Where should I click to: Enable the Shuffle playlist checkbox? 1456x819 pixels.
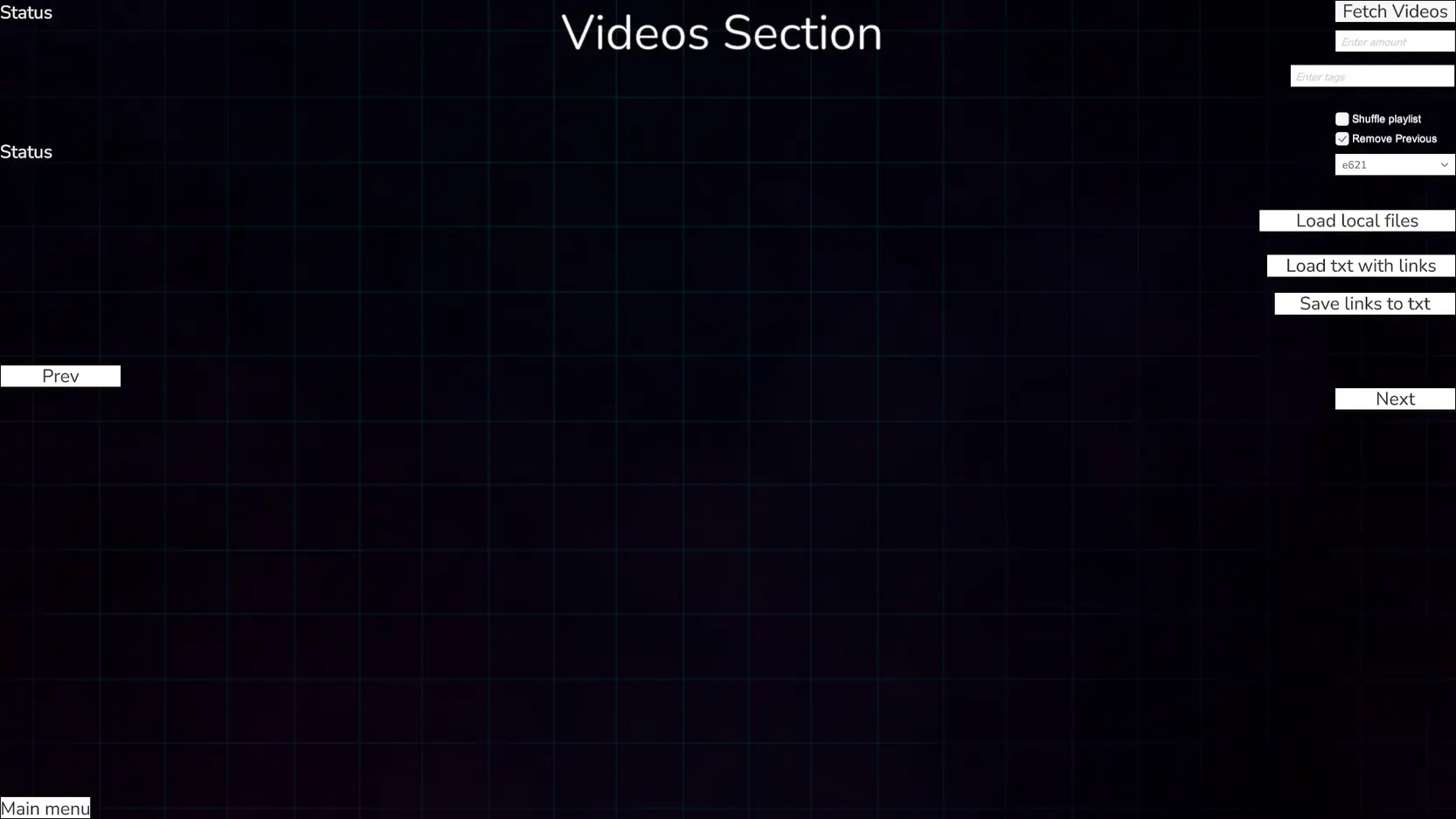tap(1342, 119)
